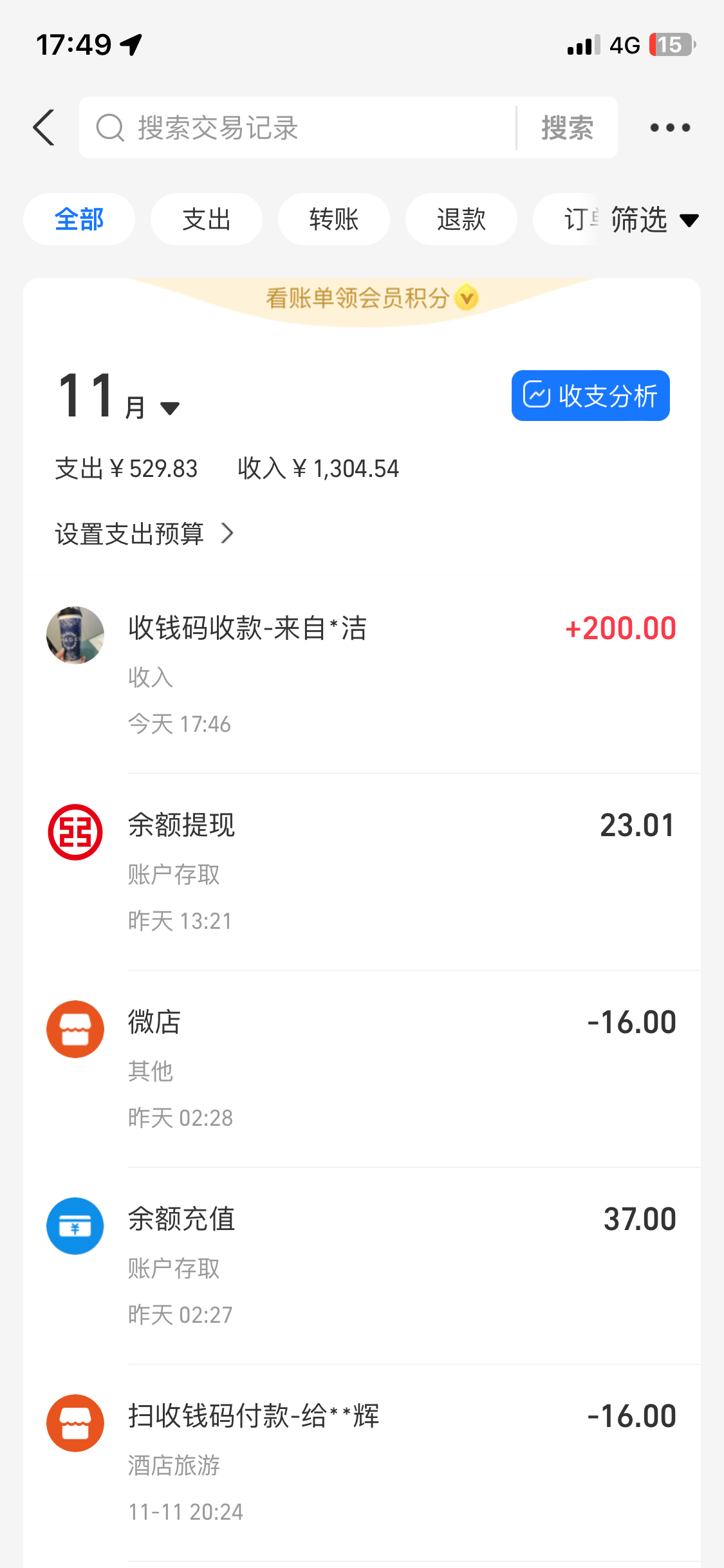724x1568 pixels.
Task: Switch to the 支出 tab
Action: tap(207, 219)
